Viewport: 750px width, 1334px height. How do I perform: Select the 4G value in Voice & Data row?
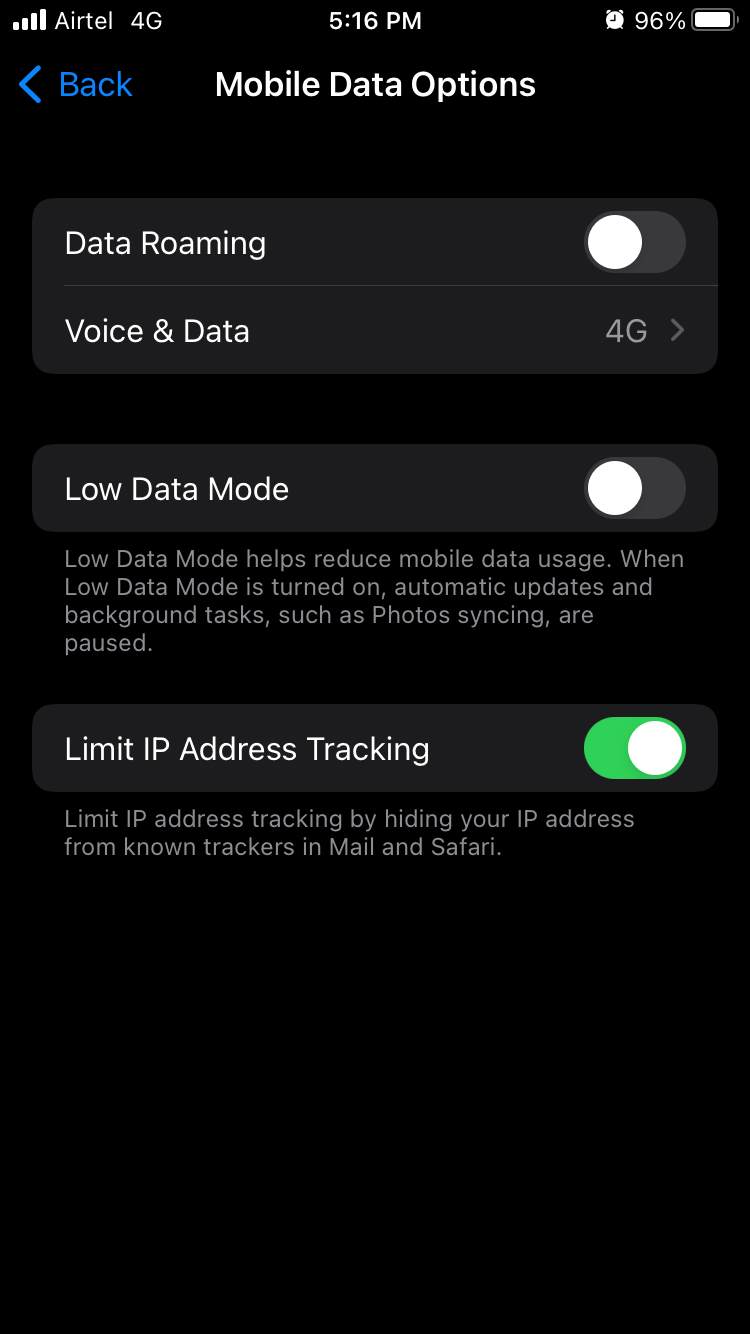(x=626, y=330)
